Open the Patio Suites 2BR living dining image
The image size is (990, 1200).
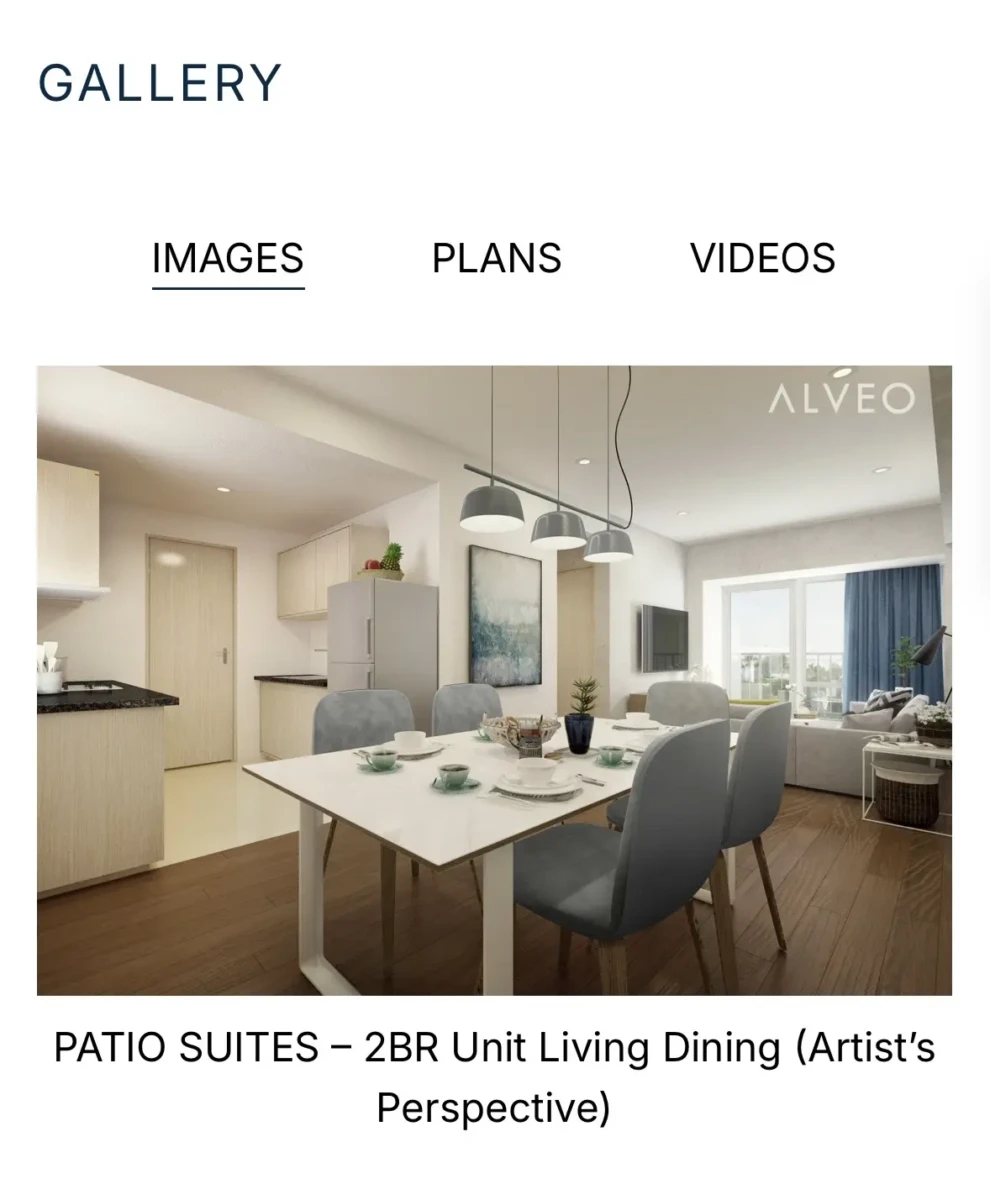click(494, 680)
